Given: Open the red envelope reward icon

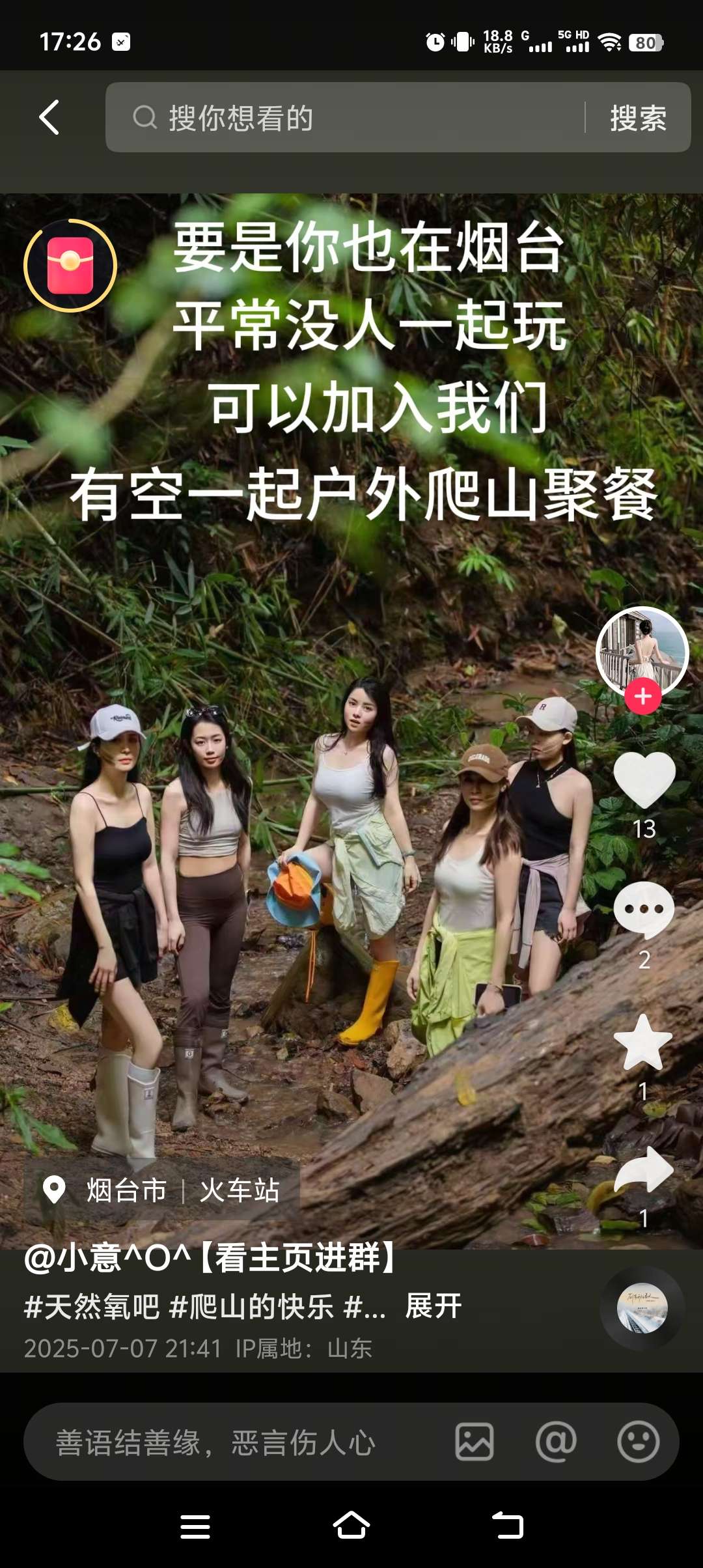Looking at the screenshot, I should 70,266.
